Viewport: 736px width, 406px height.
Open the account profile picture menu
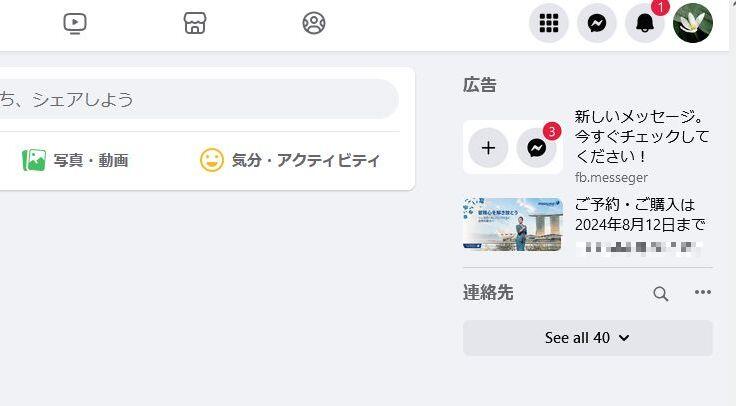pyautogui.click(x=693, y=23)
